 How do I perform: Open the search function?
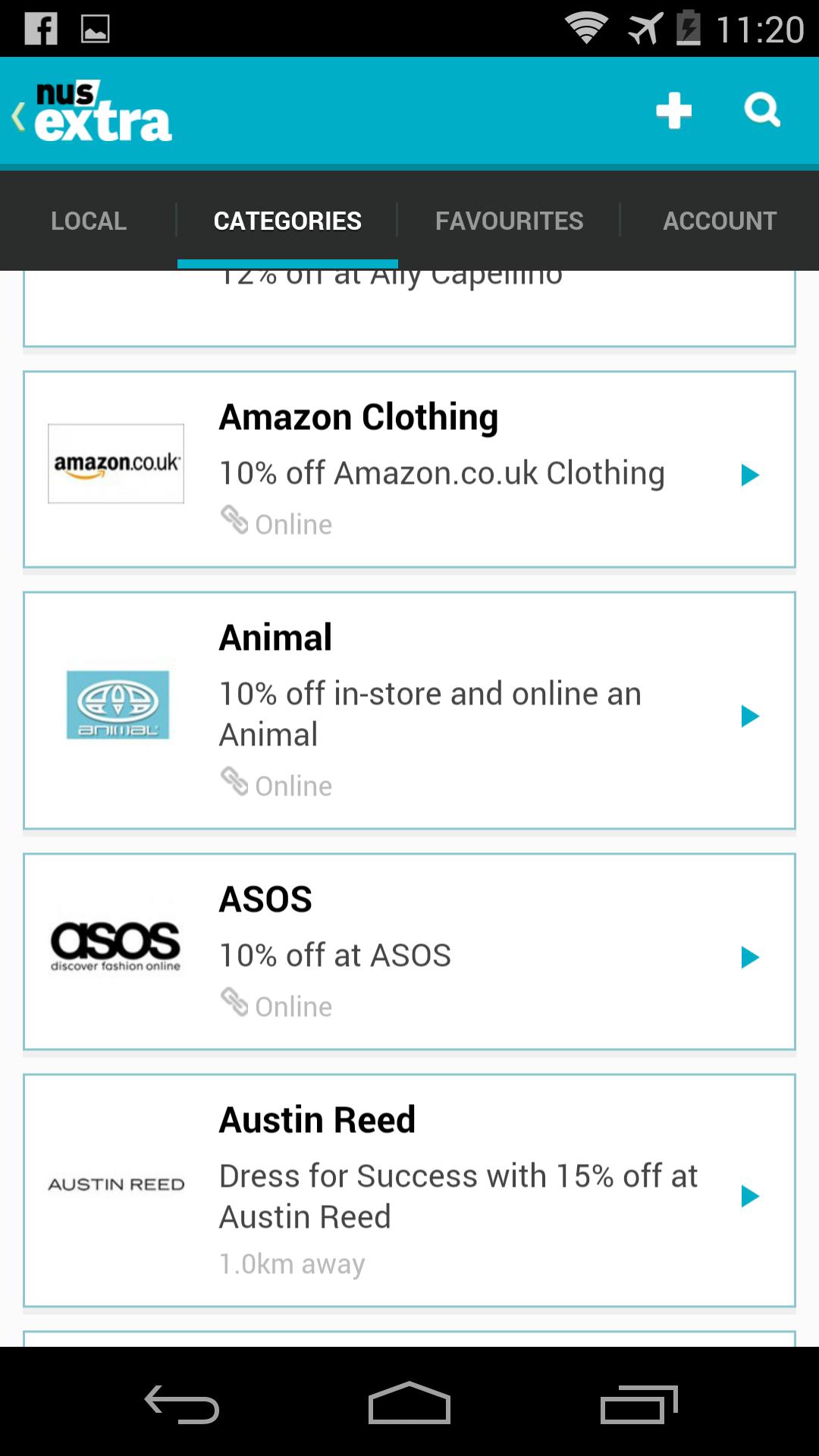tap(762, 110)
